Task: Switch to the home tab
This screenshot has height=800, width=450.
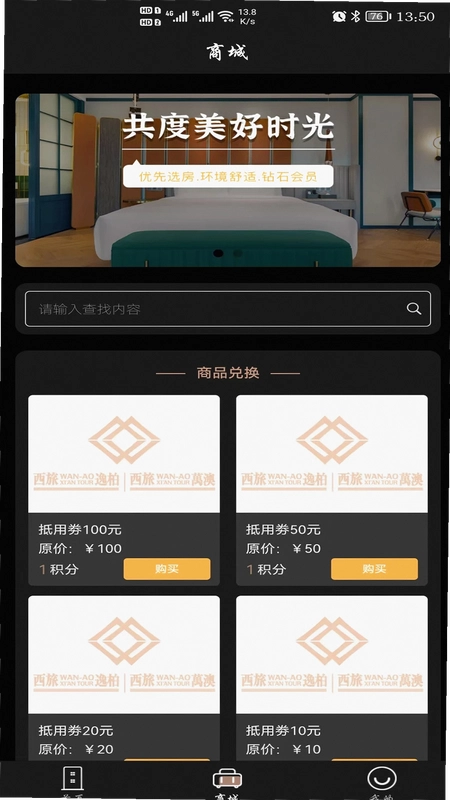Action: pos(72,782)
